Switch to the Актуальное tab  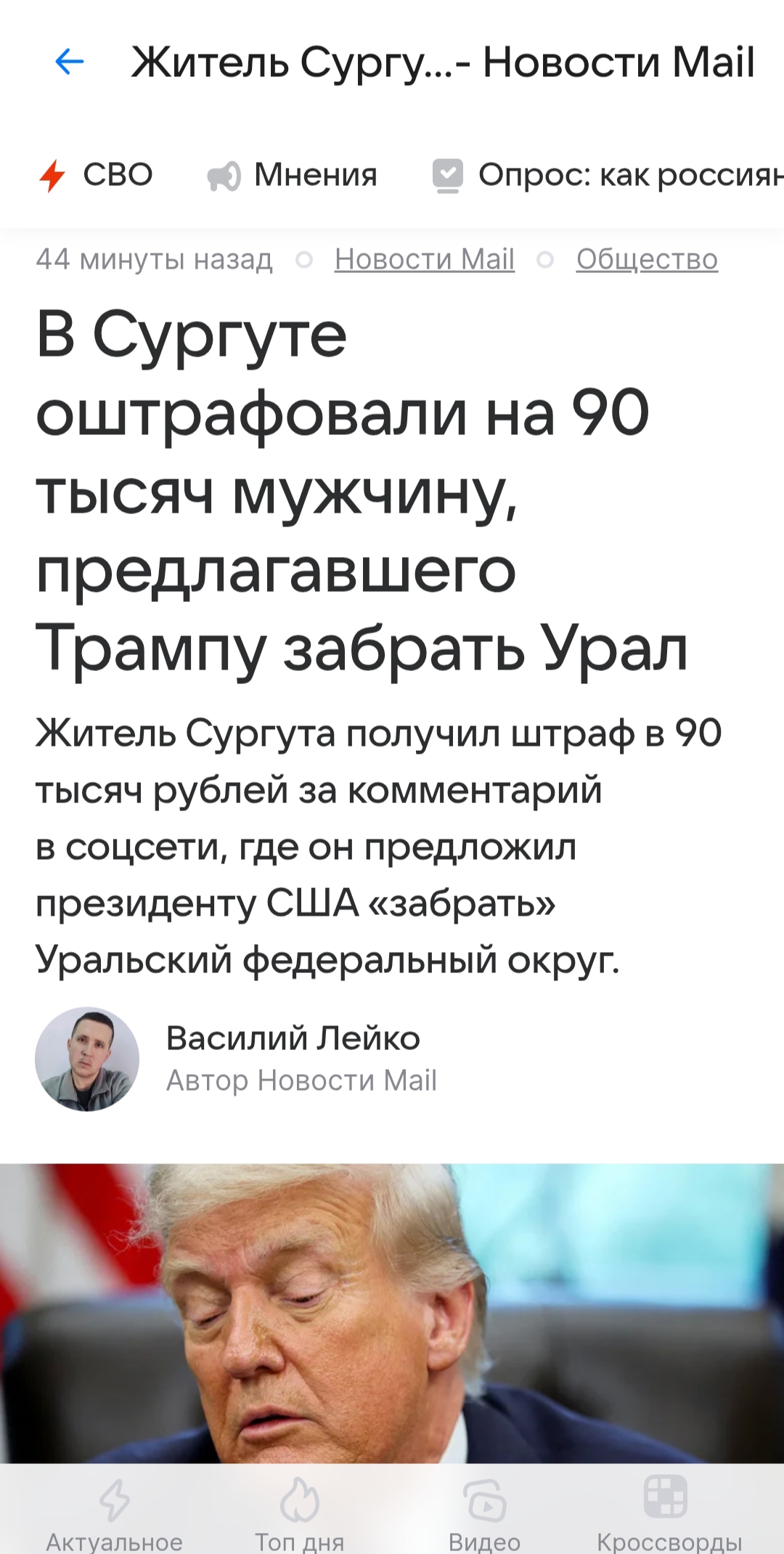[x=114, y=1514]
